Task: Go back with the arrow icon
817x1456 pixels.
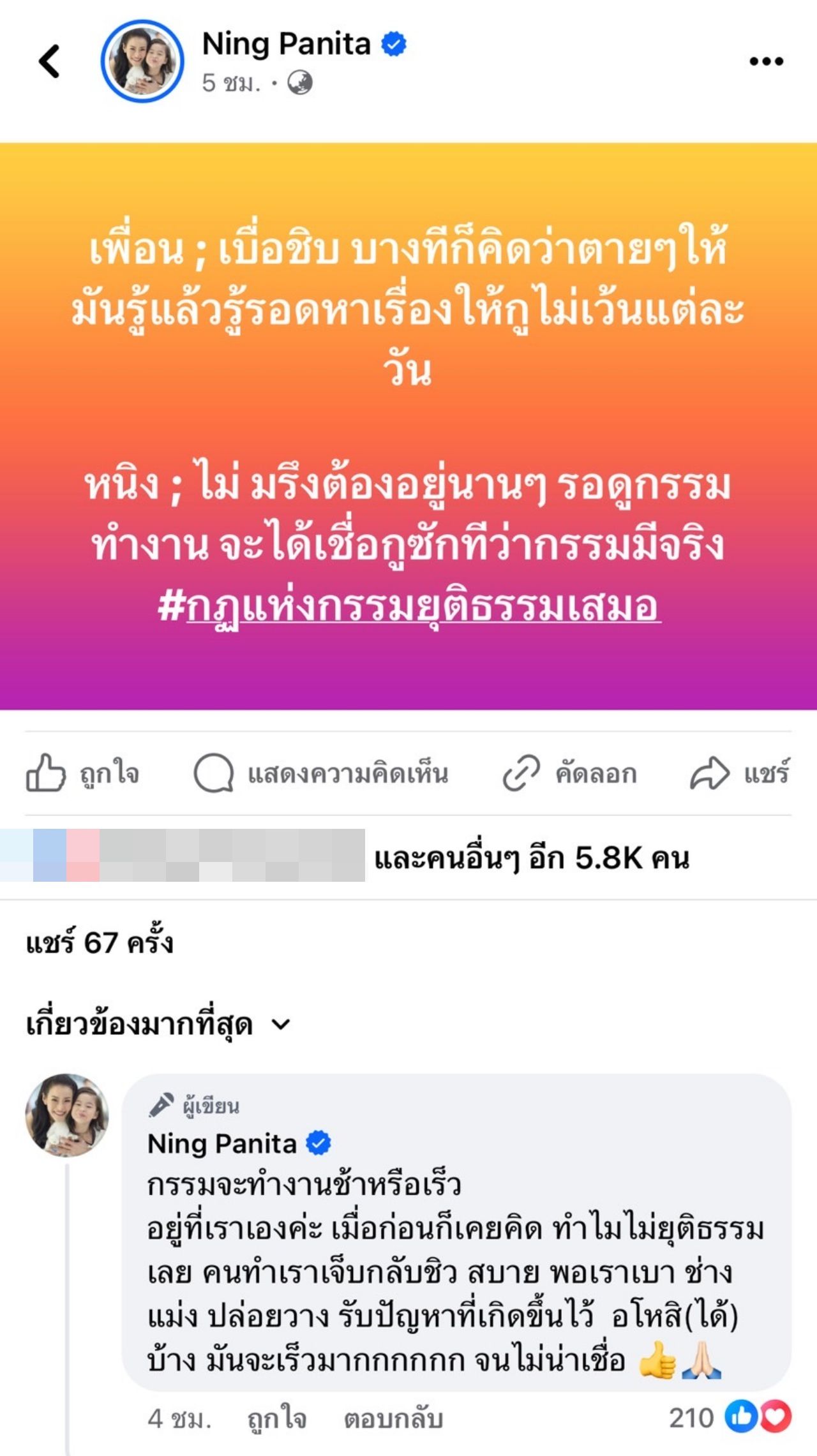Action: pyautogui.click(x=50, y=61)
